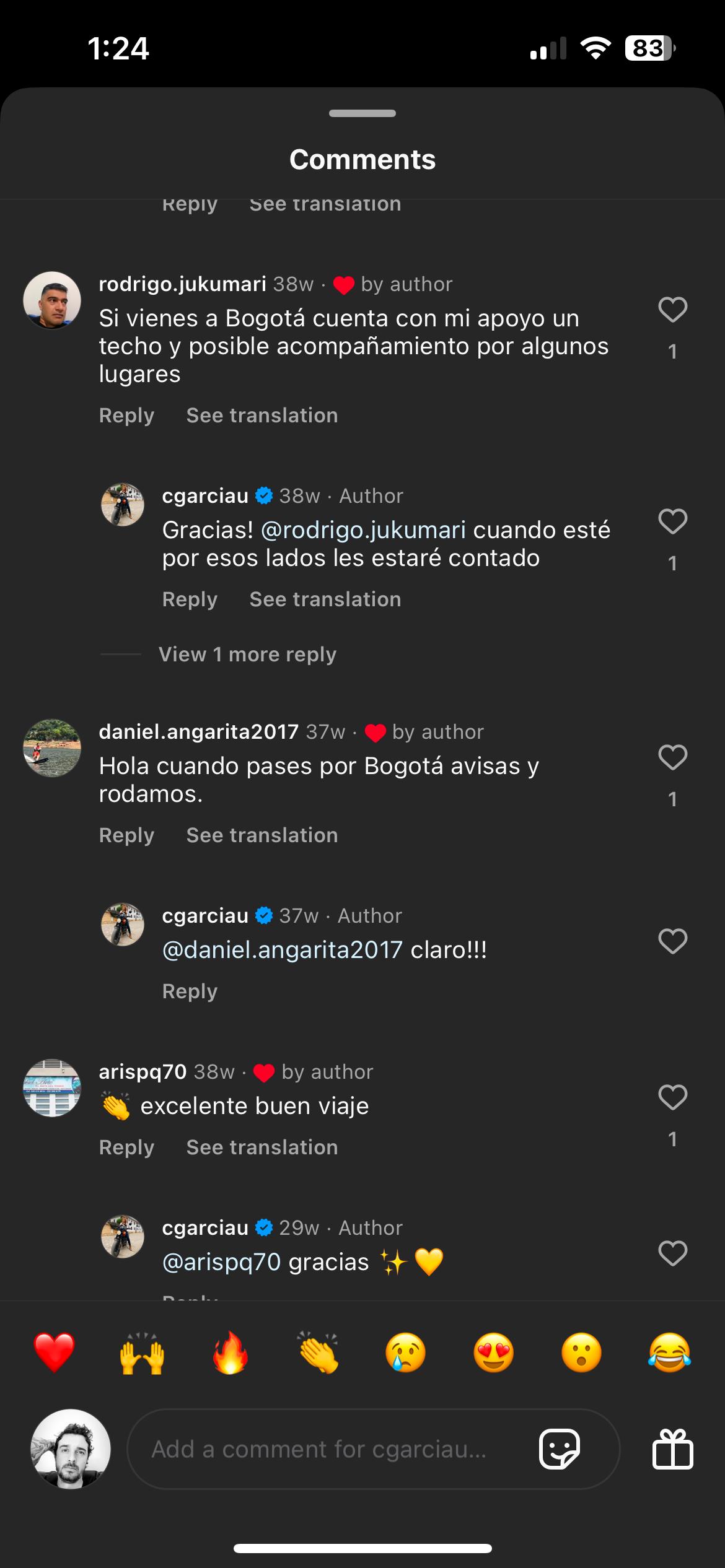Open the @rodrigo.jukumari mention in cgarciau's reply
725x1568 pixels.
click(x=363, y=530)
